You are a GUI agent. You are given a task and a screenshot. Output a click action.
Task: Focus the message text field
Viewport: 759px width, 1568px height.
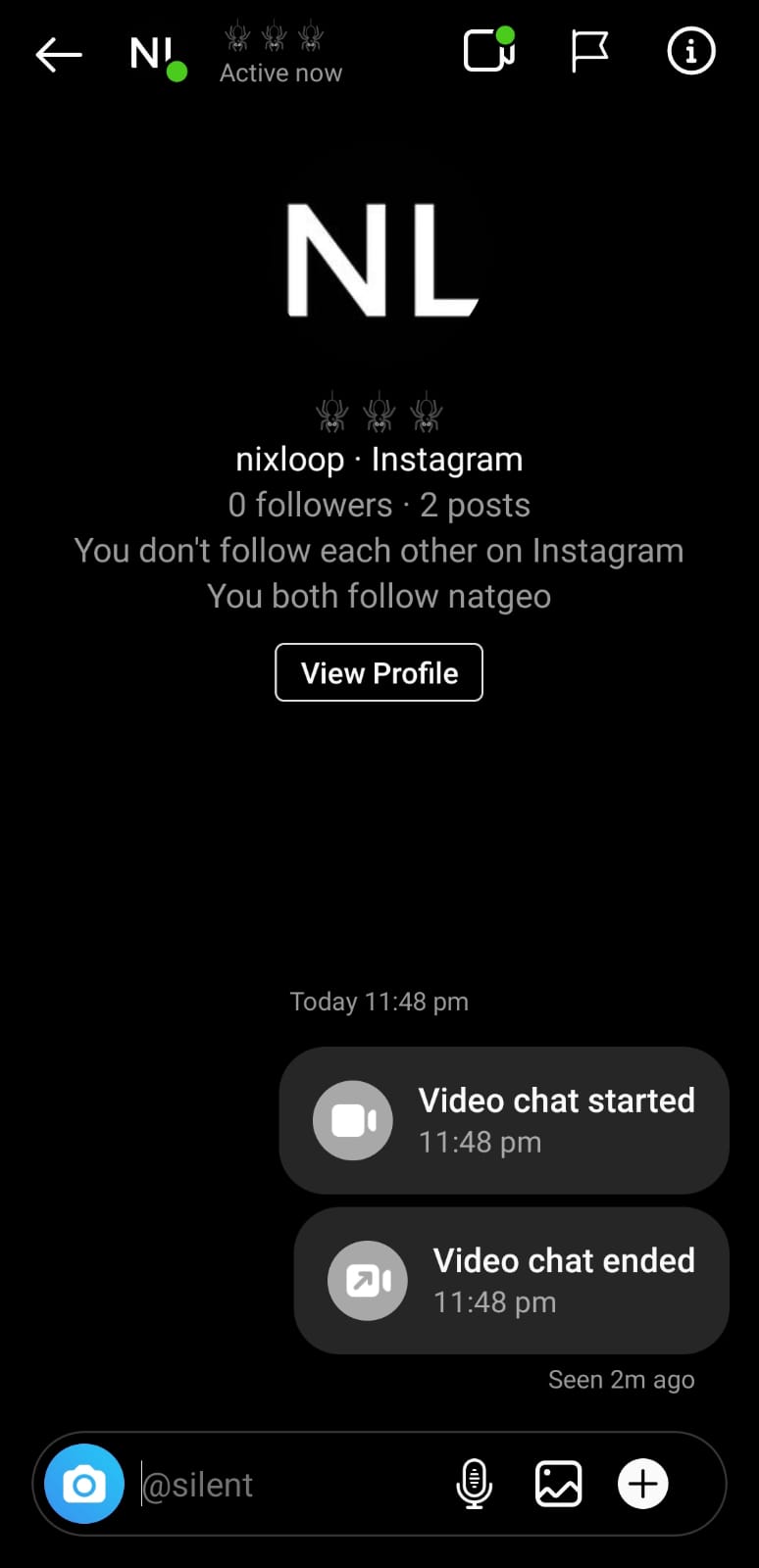point(289,1485)
